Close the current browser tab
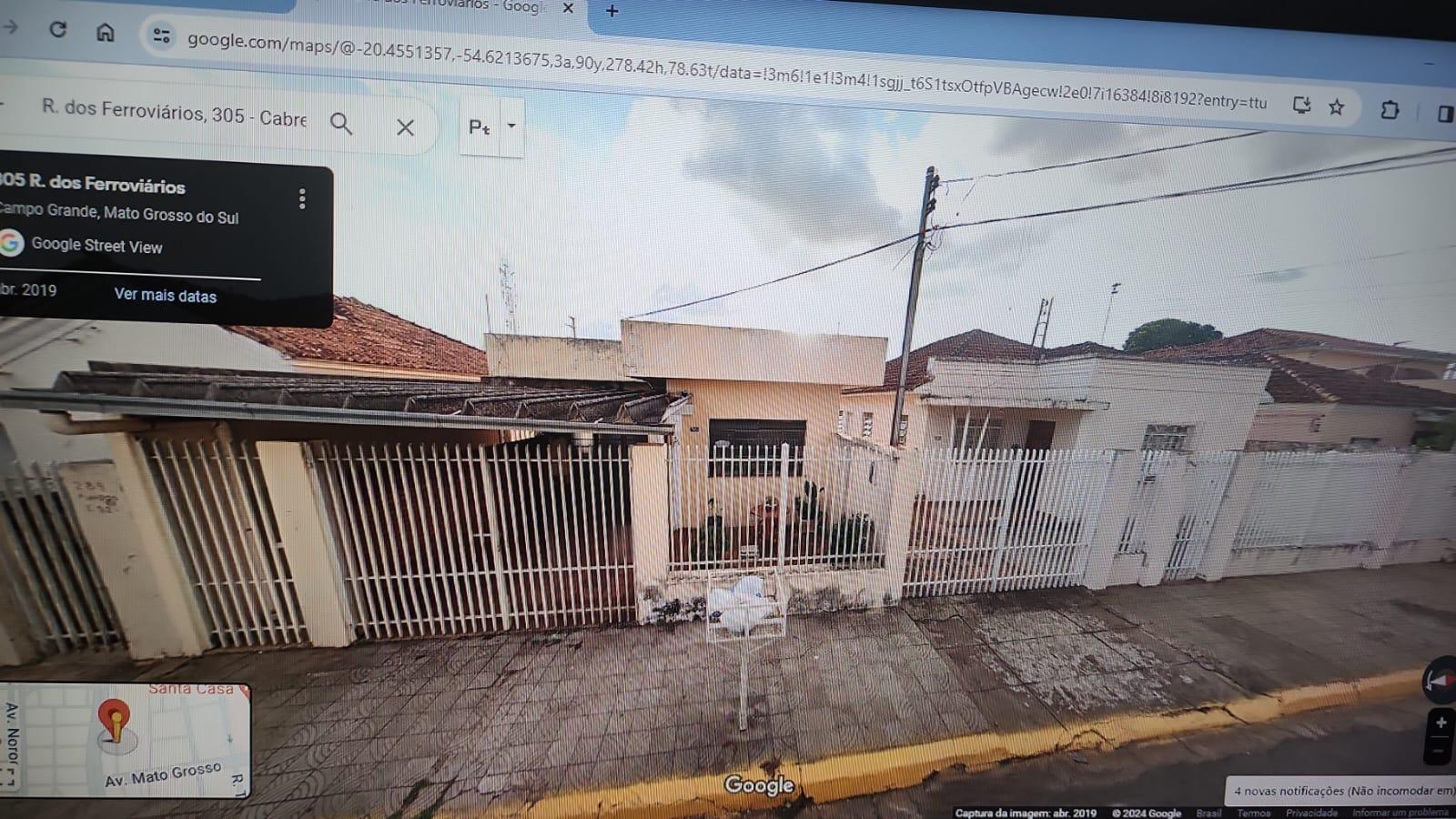The width and height of the screenshot is (1456, 819). click(x=568, y=8)
